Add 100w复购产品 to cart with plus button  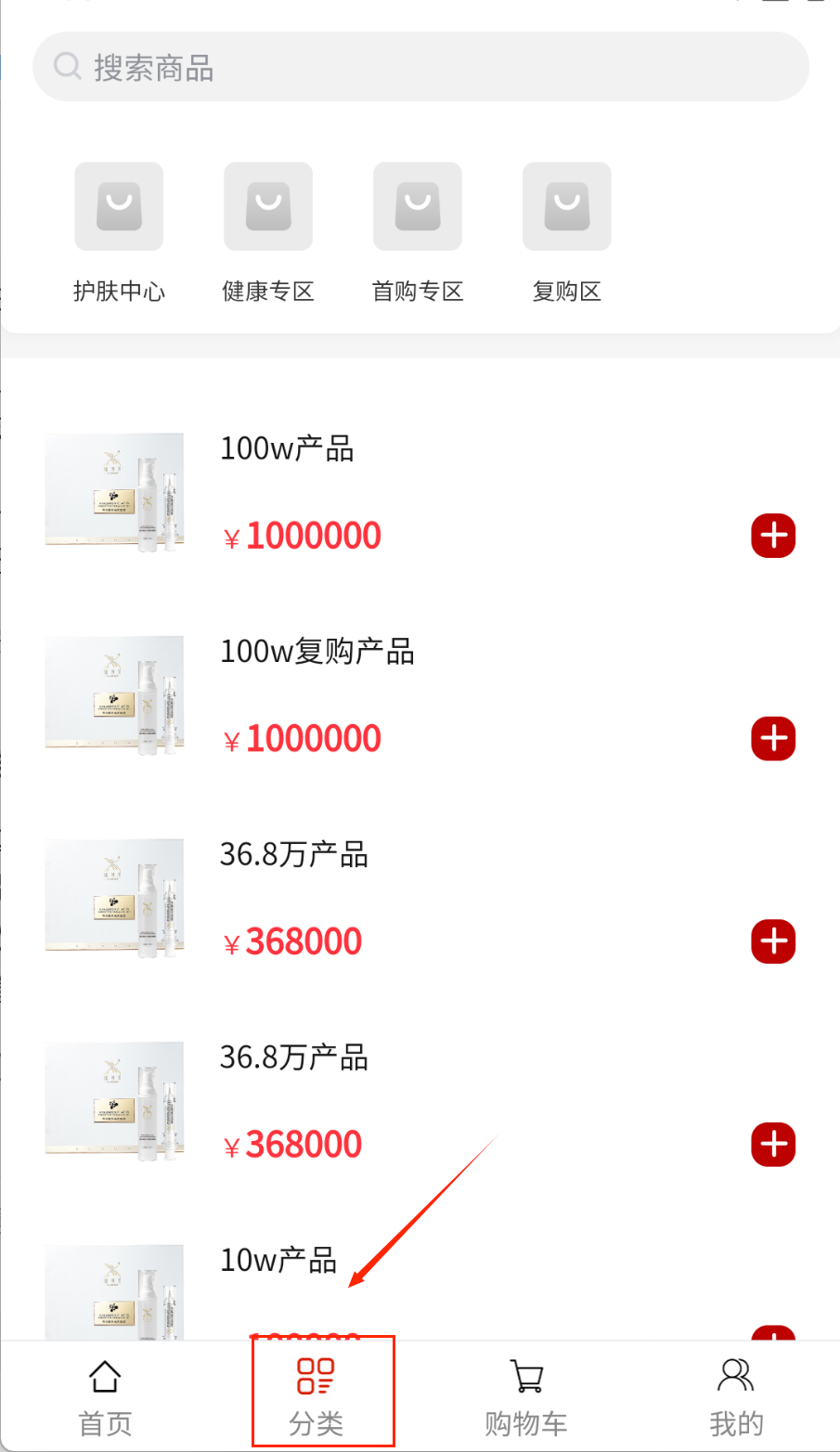tap(773, 739)
